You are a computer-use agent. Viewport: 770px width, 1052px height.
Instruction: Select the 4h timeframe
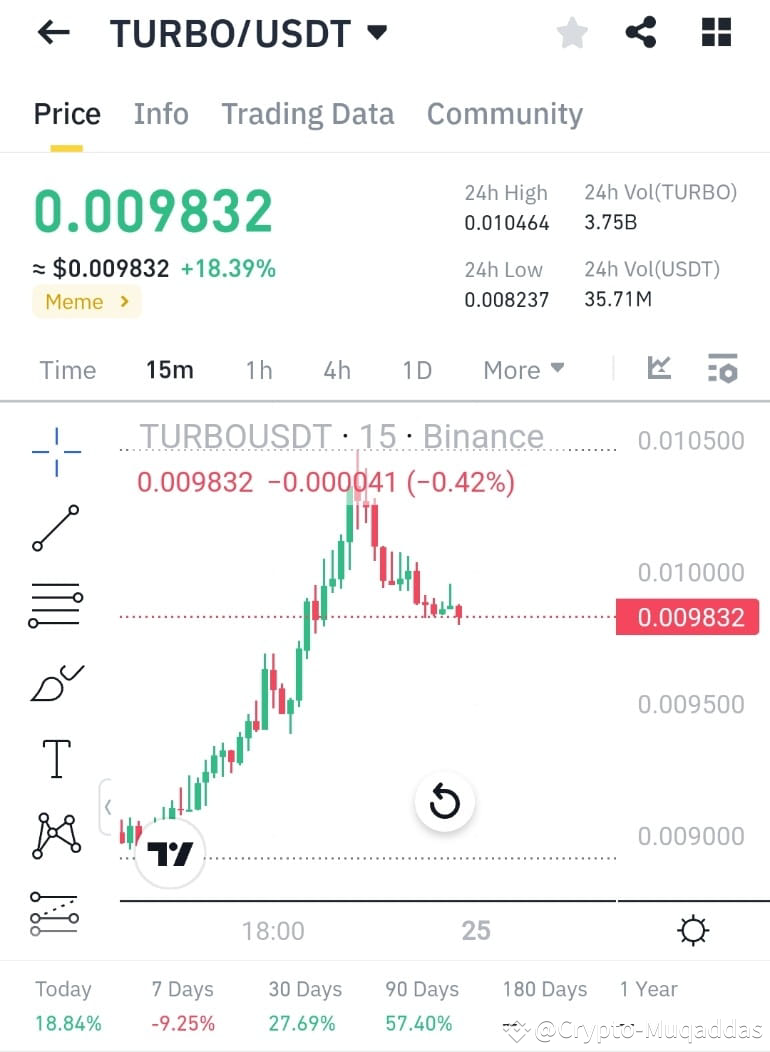pos(336,369)
